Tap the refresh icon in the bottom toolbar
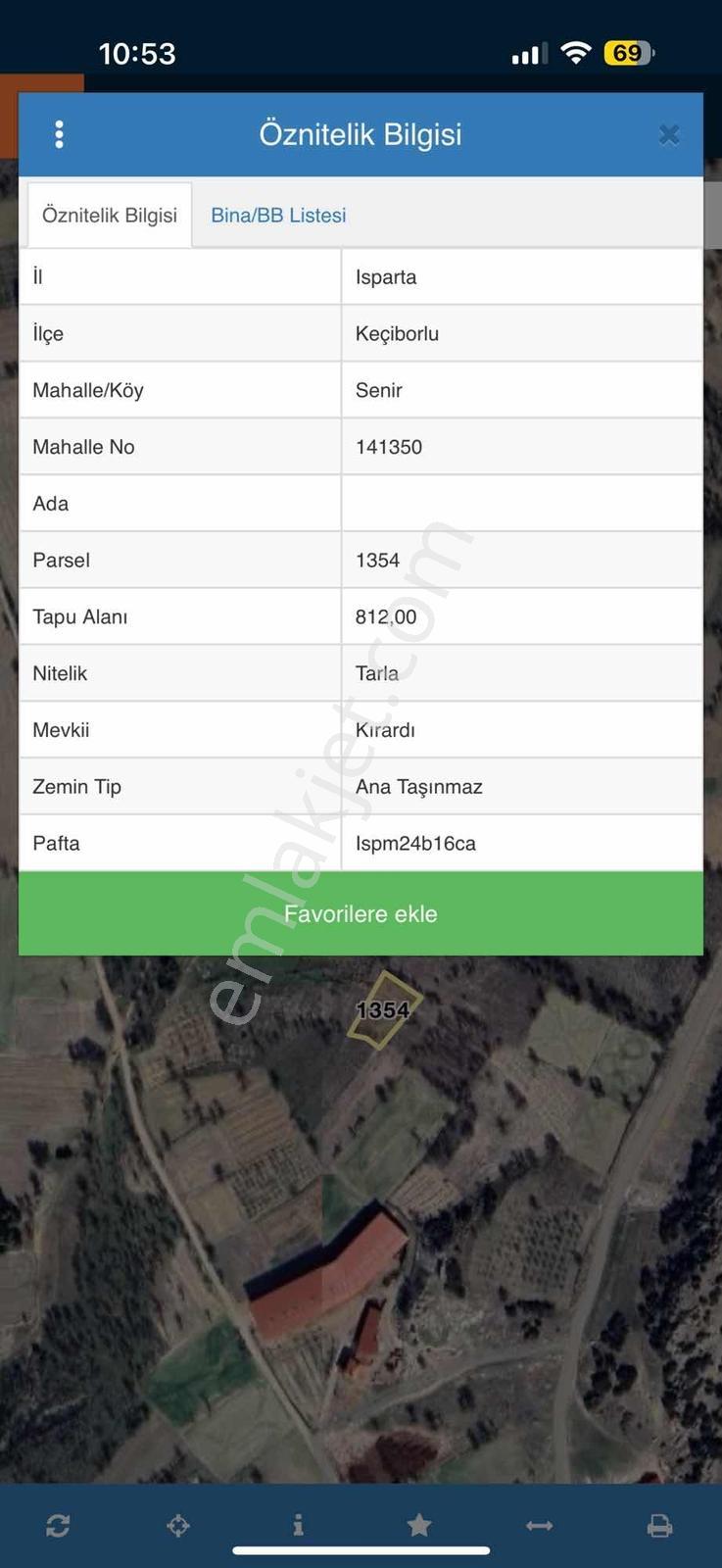Image resolution: width=722 pixels, height=1568 pixels. tap(58, 1525)
